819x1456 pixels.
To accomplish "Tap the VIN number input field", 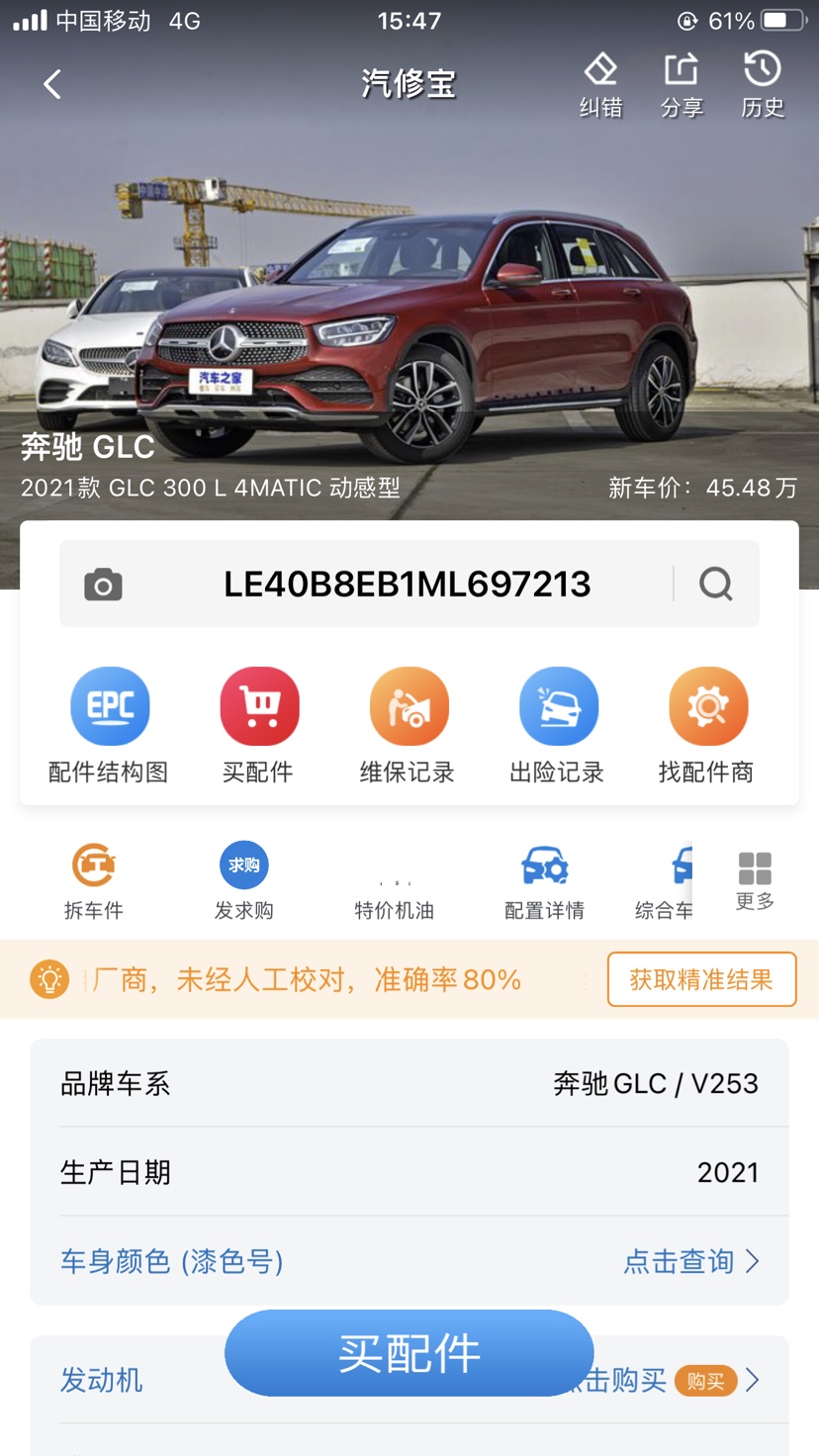I will click(407, 585).
